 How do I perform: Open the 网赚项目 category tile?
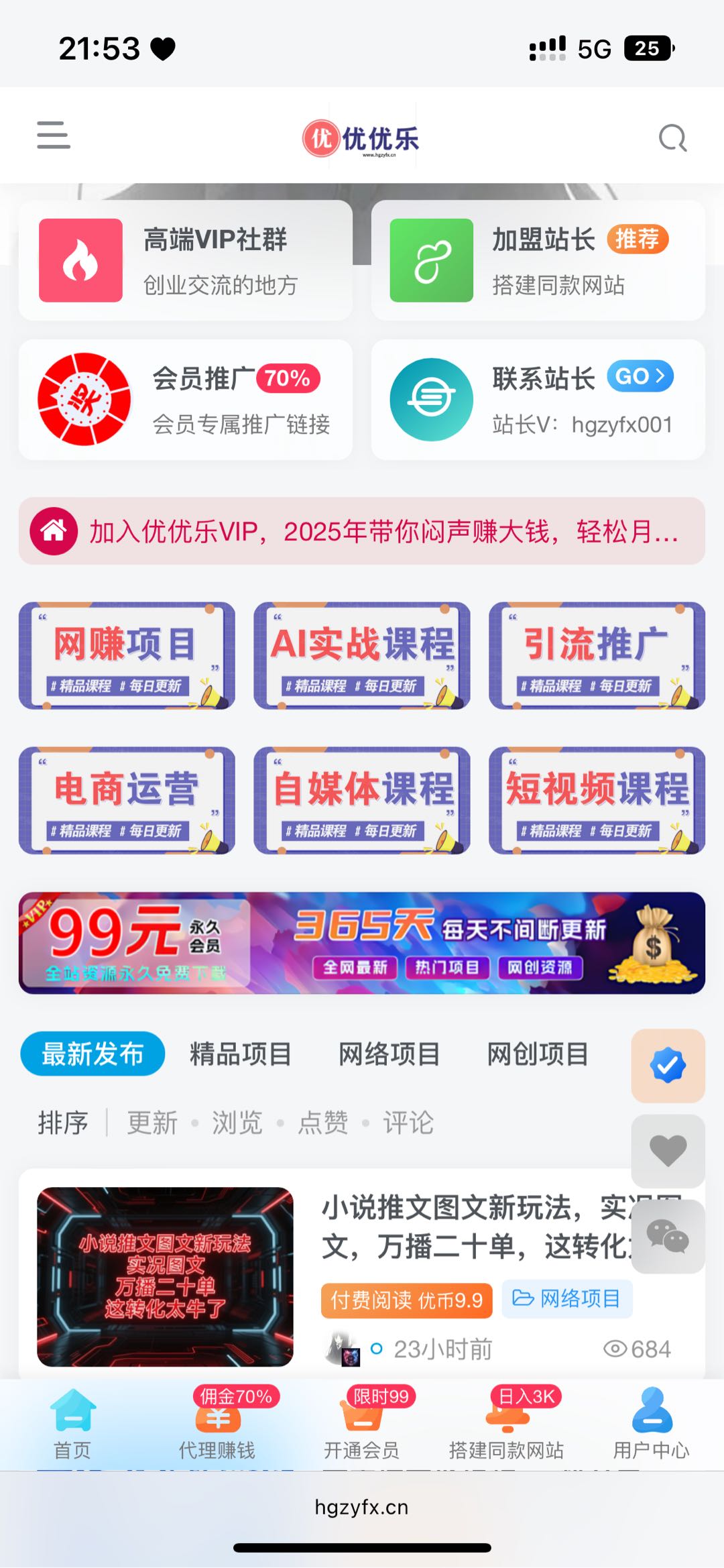(x=127, y=656)
